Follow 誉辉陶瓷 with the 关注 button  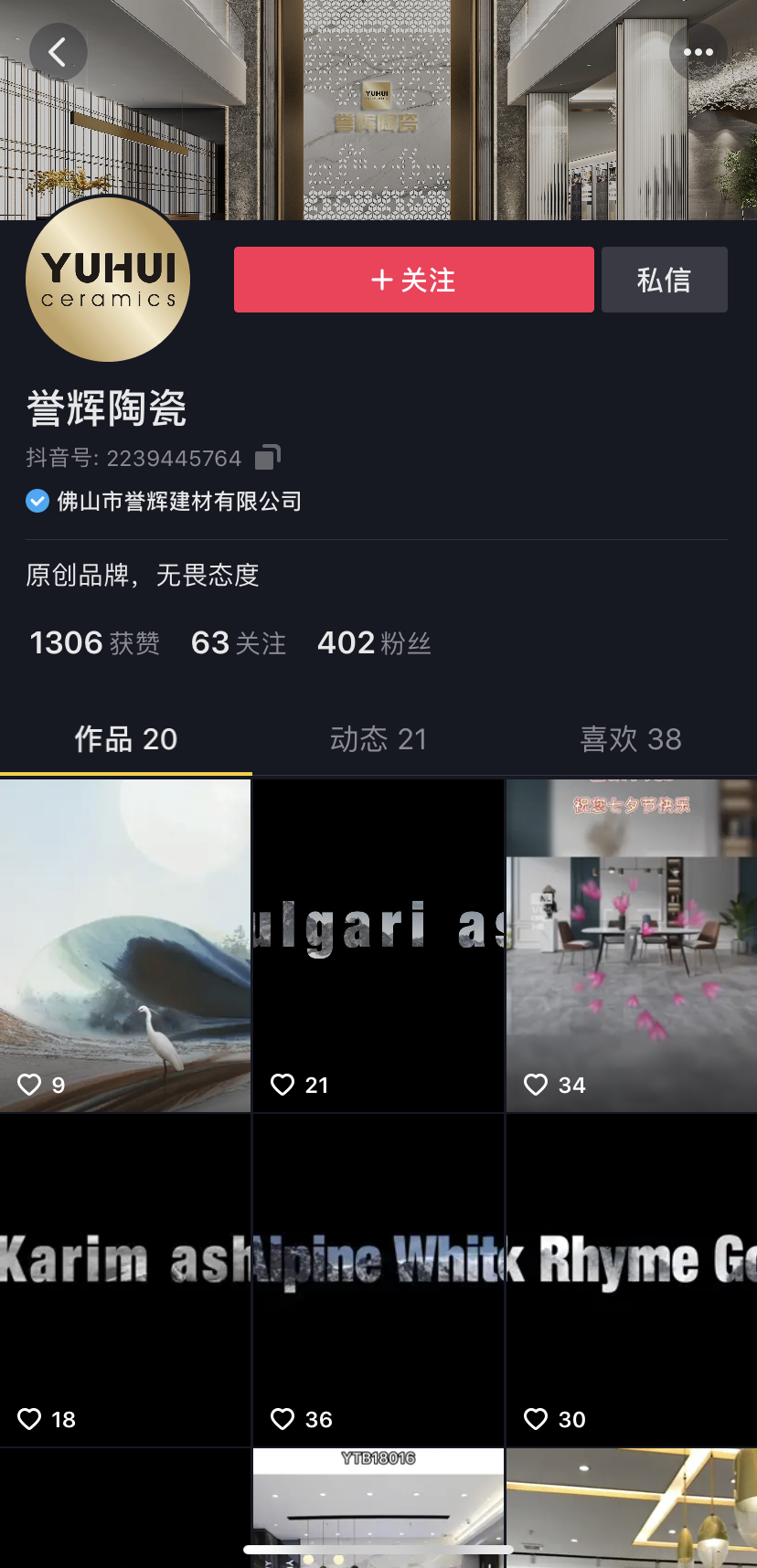coord(414,280)
